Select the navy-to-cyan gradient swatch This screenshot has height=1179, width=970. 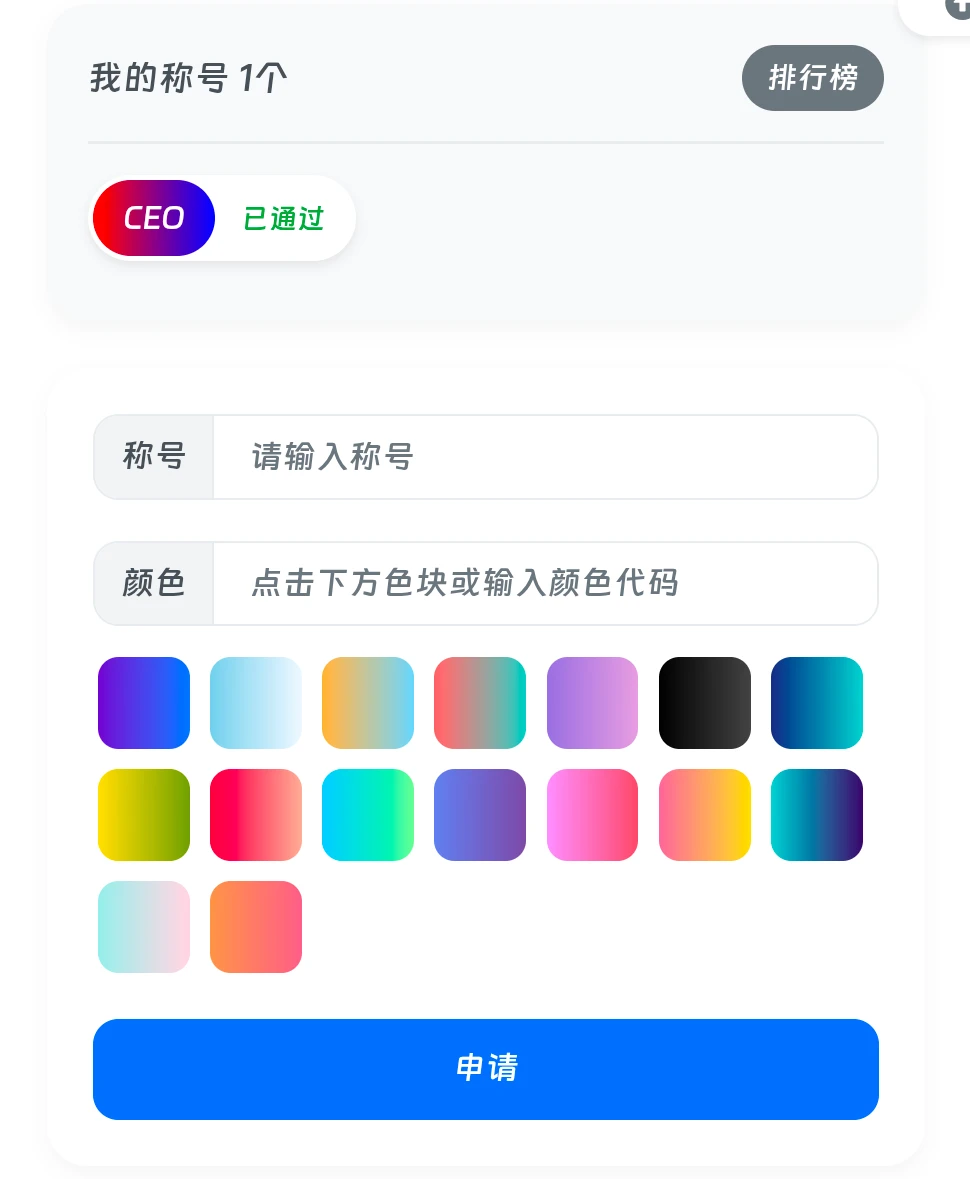816,702
